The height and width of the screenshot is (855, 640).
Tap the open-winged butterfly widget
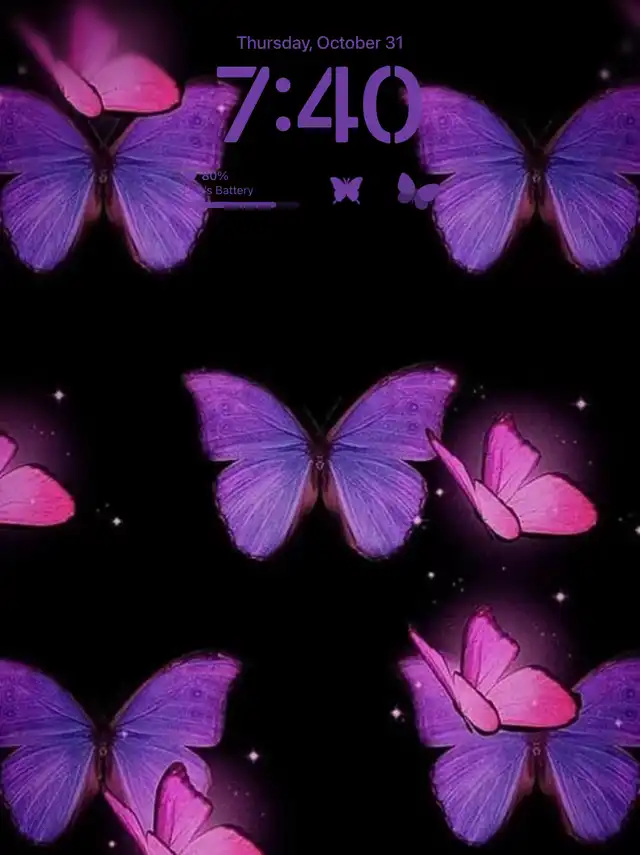(x=346, y=190)
